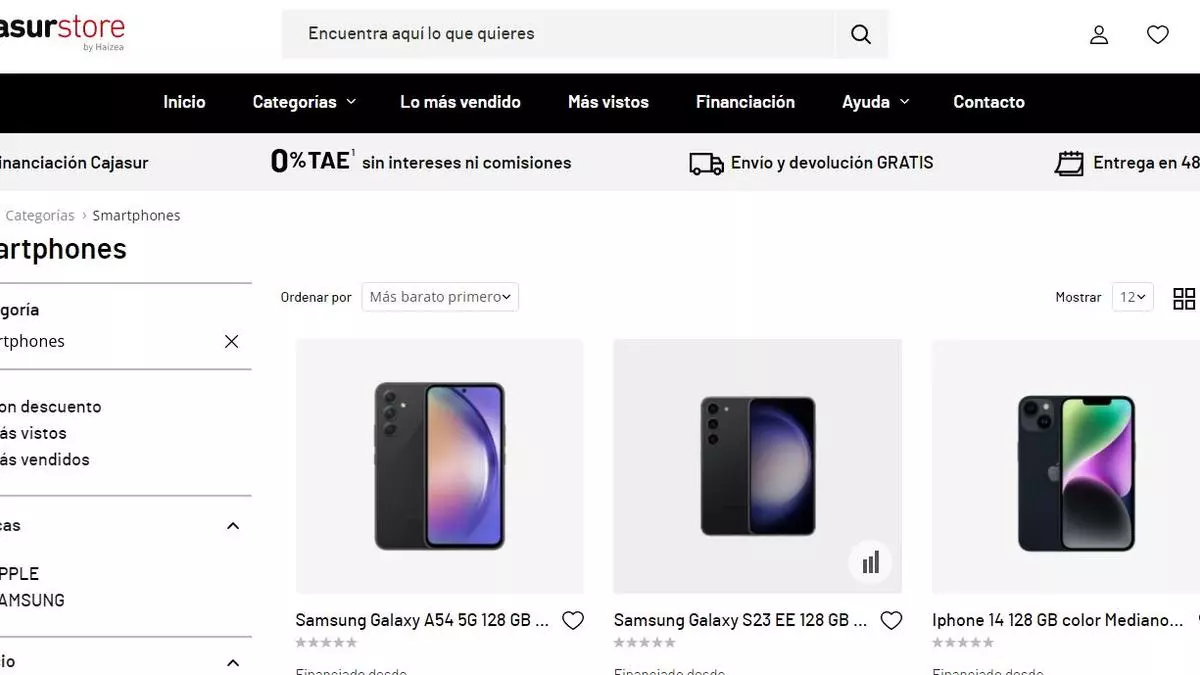Open the Iphone 14 128 GB product

click(x=1057, y=620)
